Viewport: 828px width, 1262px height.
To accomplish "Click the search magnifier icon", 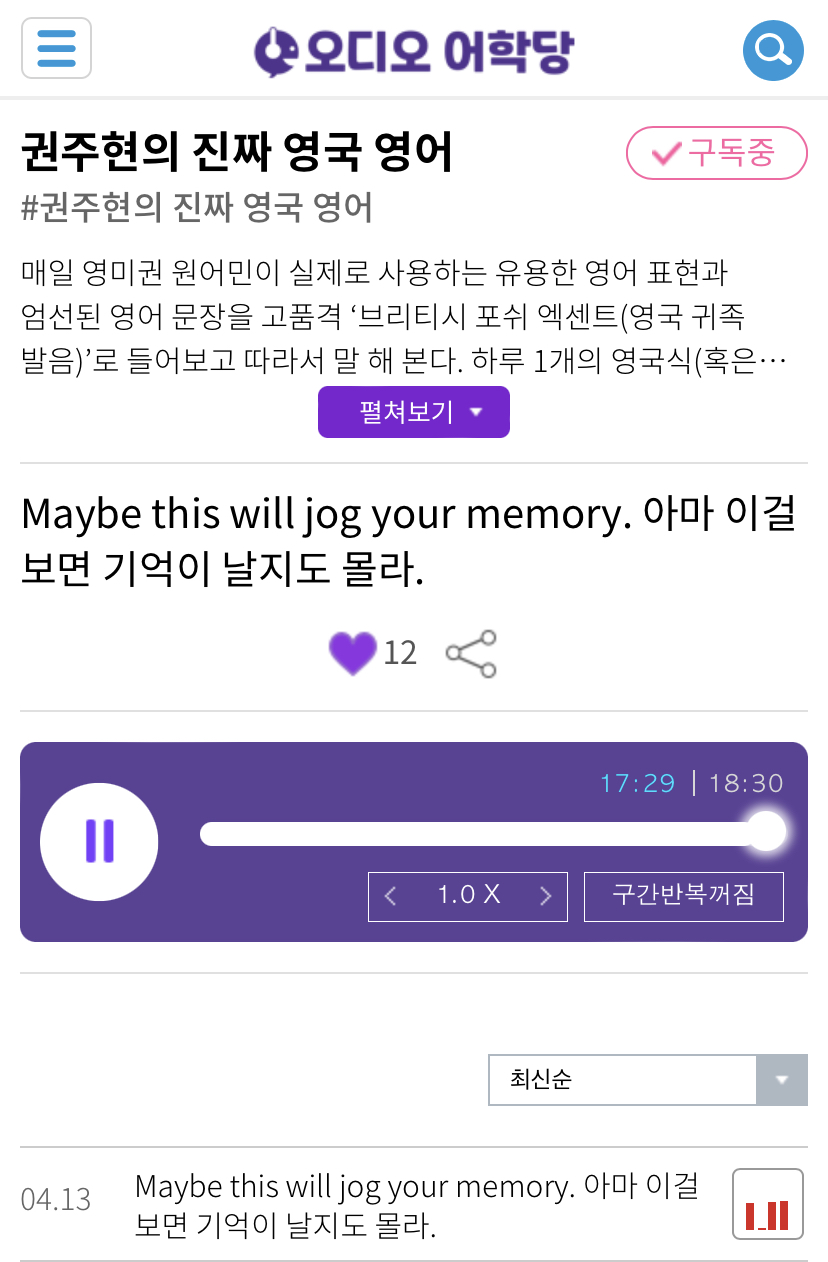I will 773,48.
